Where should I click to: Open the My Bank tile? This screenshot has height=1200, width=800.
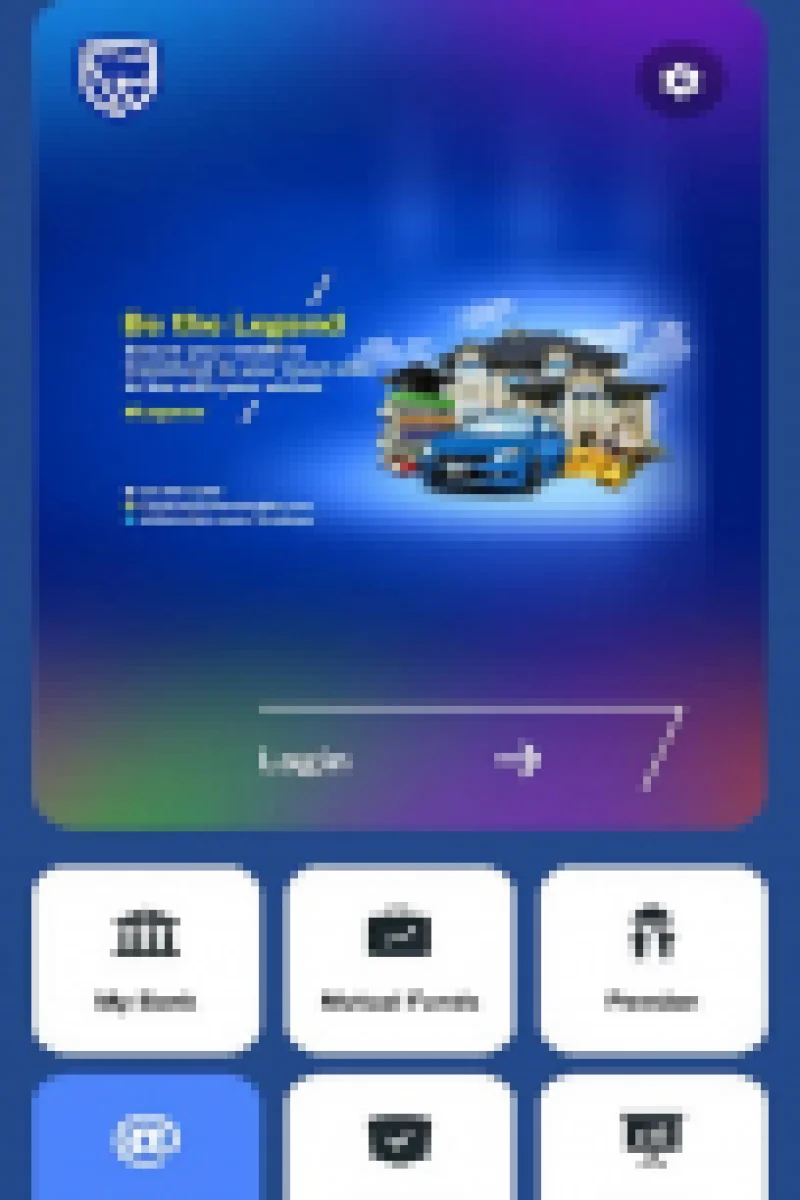[146, 959]
